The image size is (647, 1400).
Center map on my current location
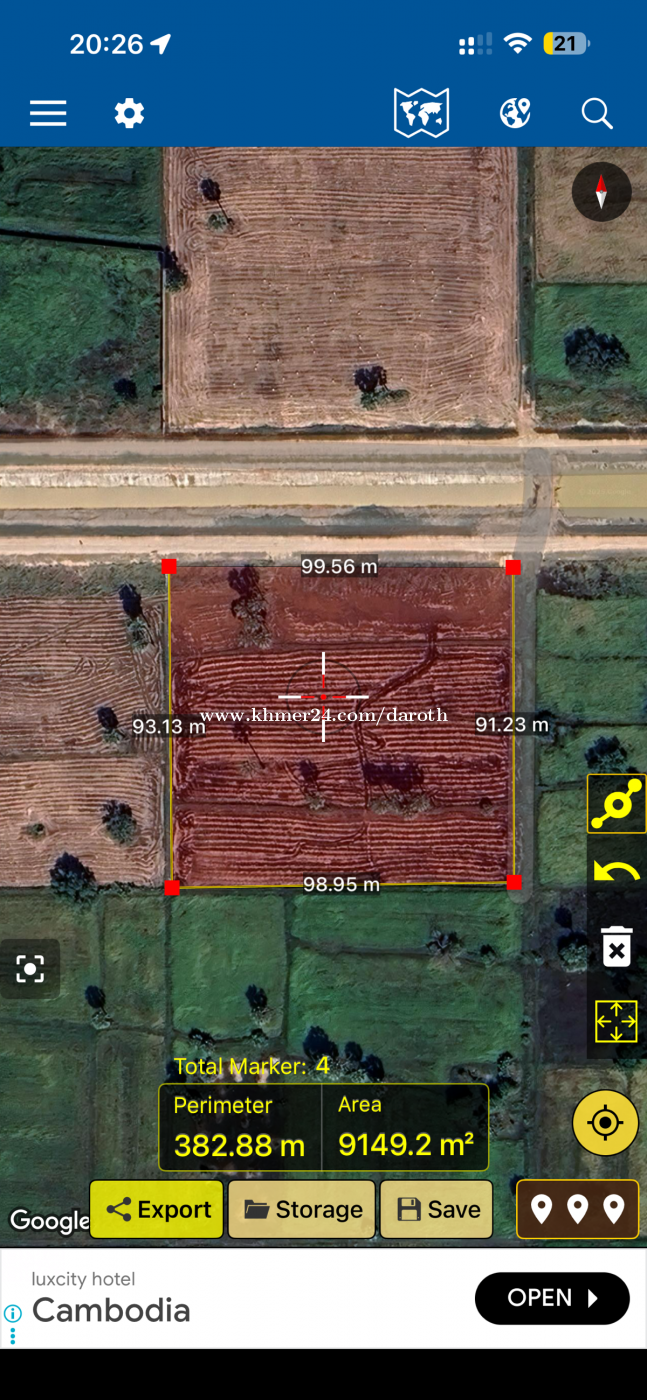pos(605,1123)
